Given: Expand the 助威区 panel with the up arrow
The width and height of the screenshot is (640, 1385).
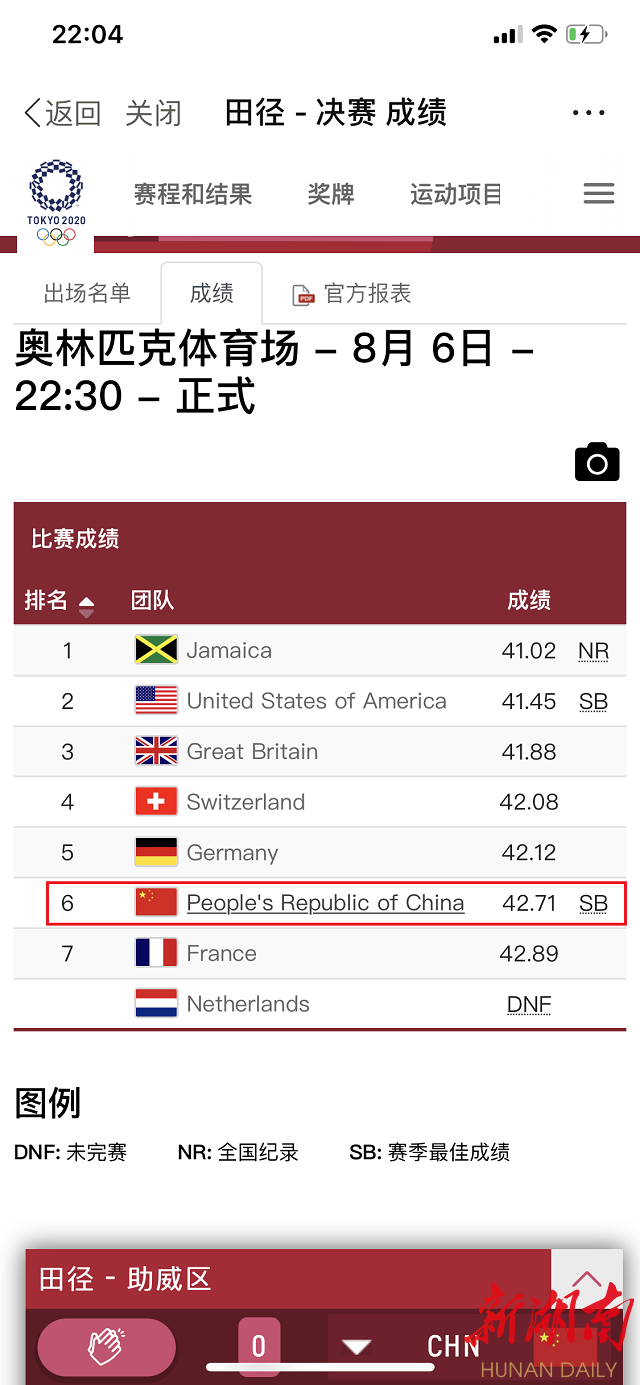Looking at the screenshot, I should pos(586,1279).
